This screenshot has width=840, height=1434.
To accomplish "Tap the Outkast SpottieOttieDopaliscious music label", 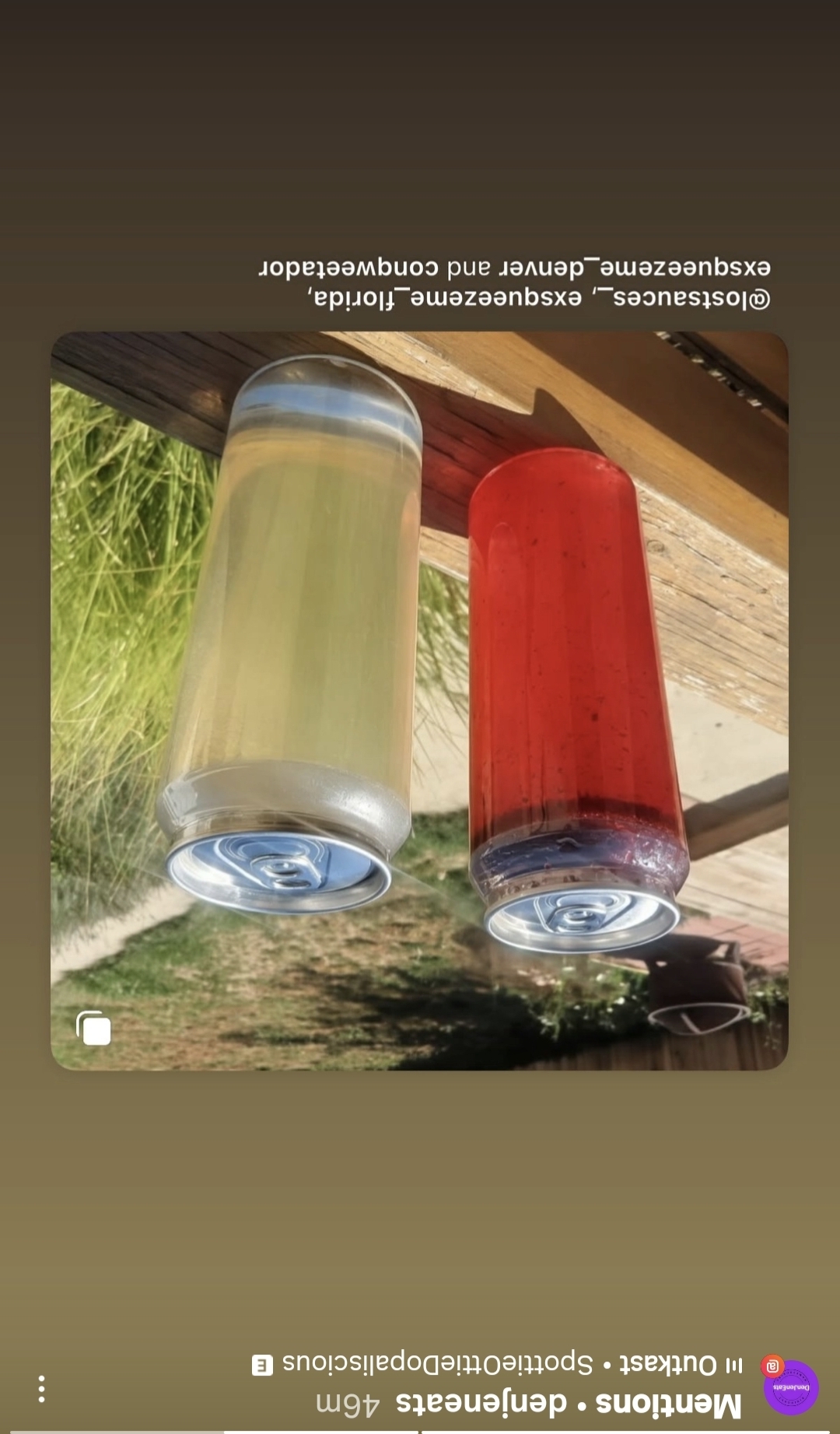I will (x=498, y=1364).
